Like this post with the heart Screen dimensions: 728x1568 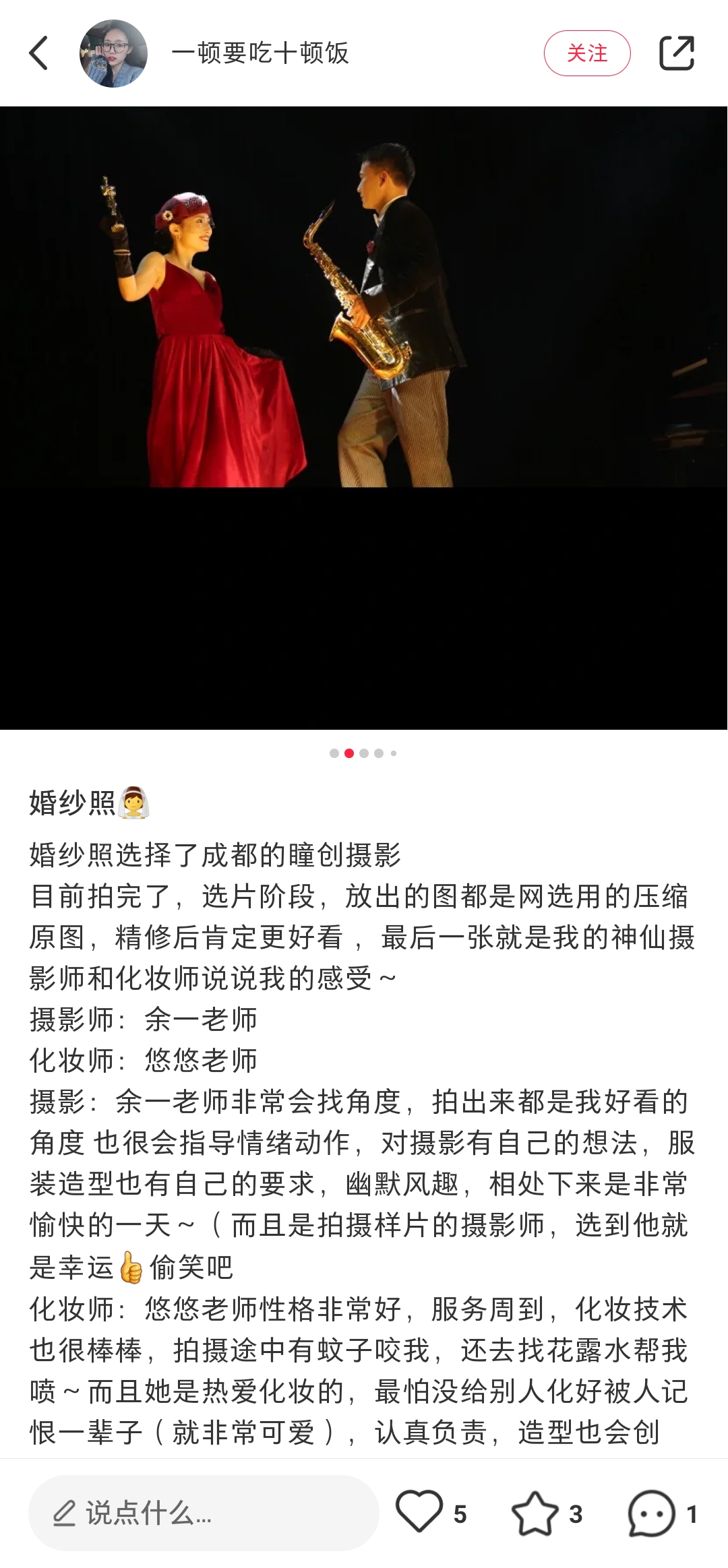(419, 1511)
